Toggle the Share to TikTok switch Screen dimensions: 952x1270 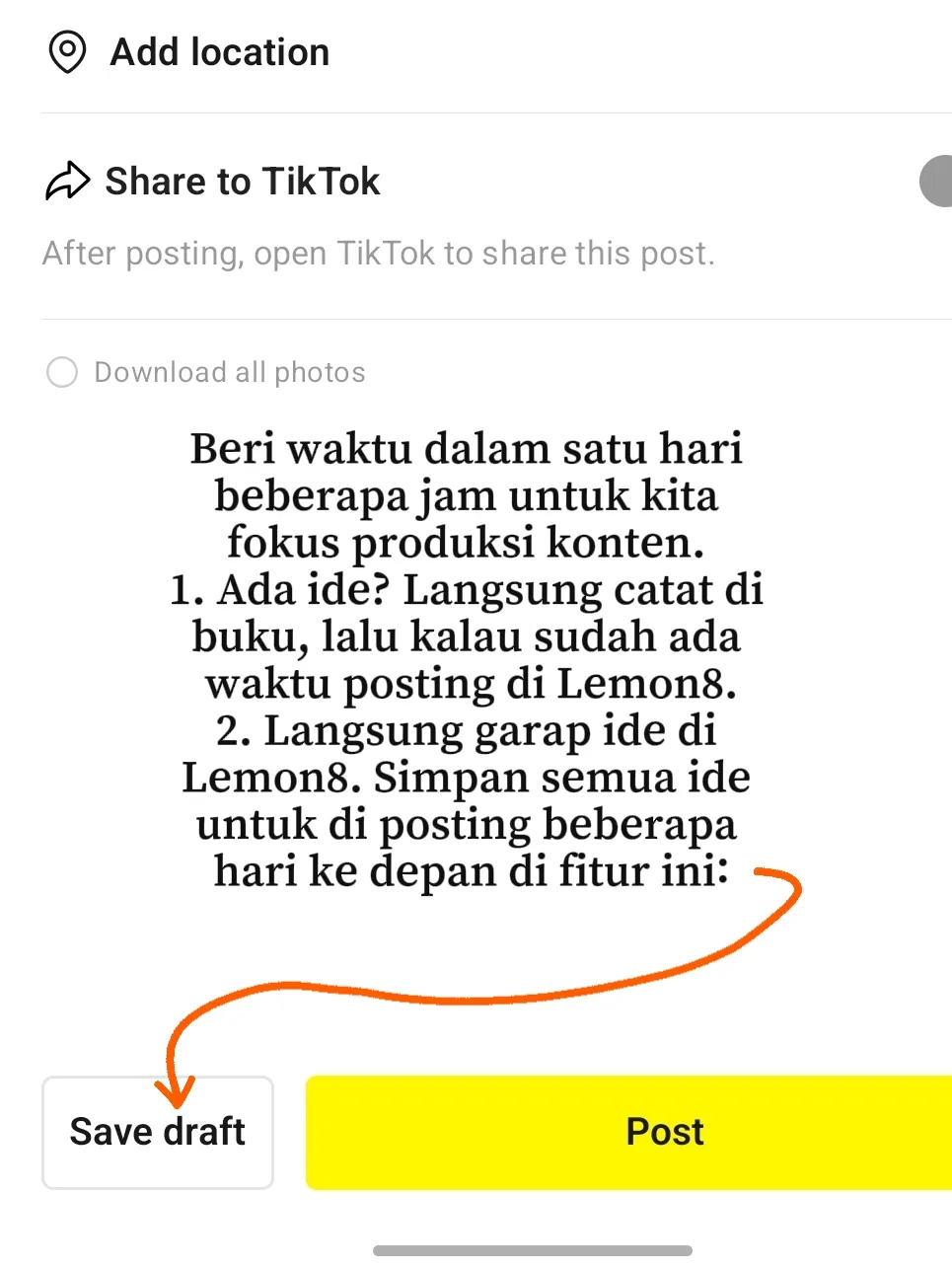tap(935, 182)
